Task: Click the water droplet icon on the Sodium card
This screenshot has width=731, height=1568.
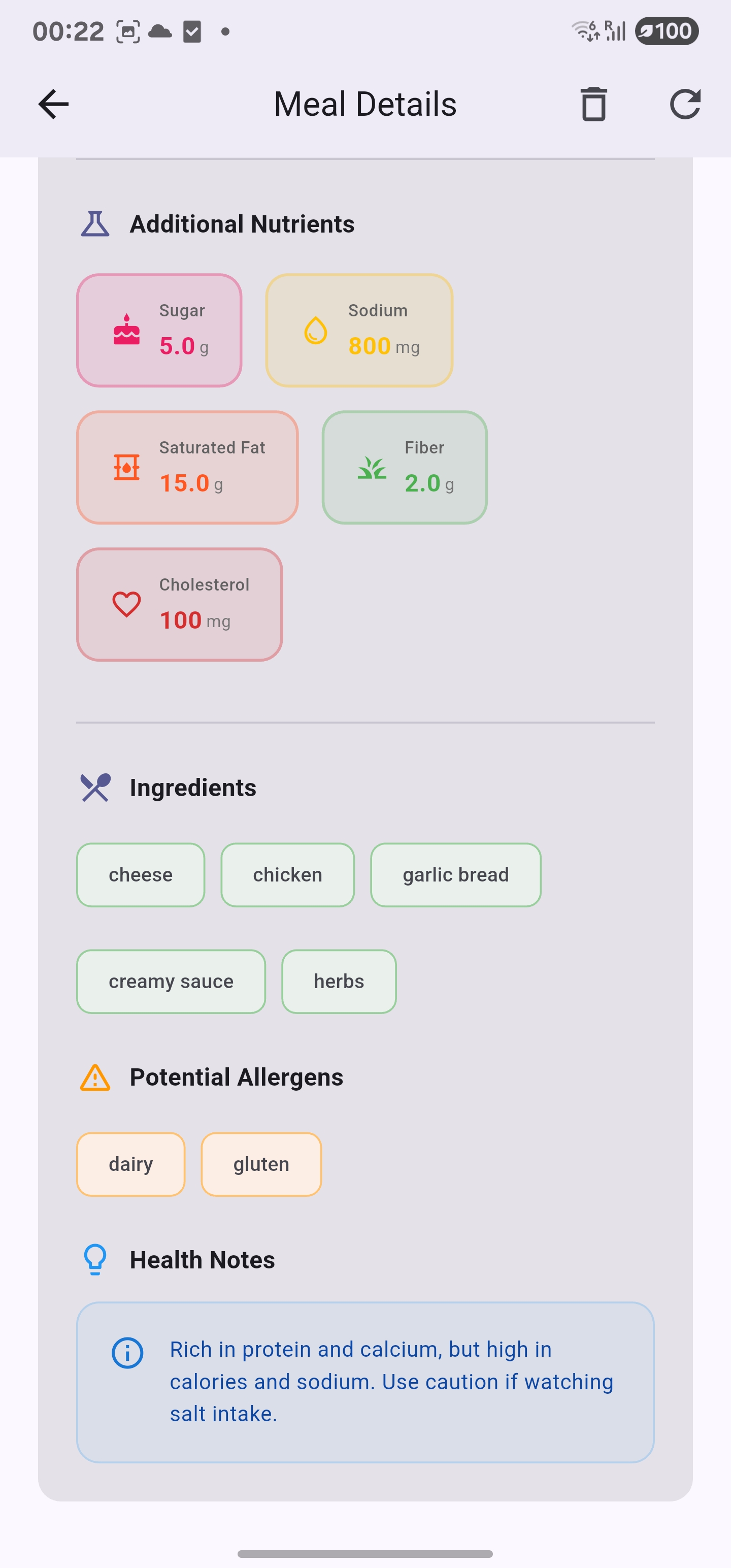Action: 315,330
